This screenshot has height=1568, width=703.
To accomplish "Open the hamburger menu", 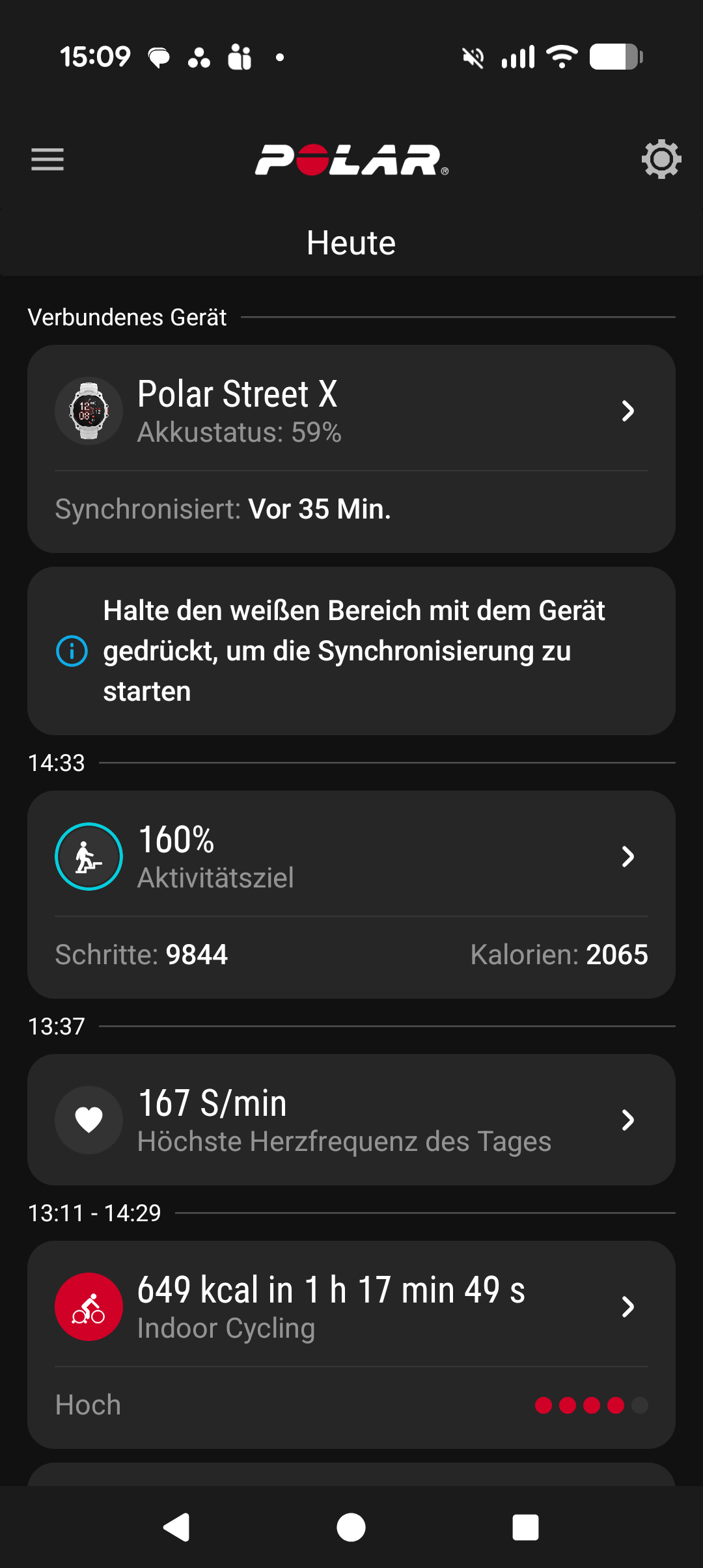I will 48,159.
